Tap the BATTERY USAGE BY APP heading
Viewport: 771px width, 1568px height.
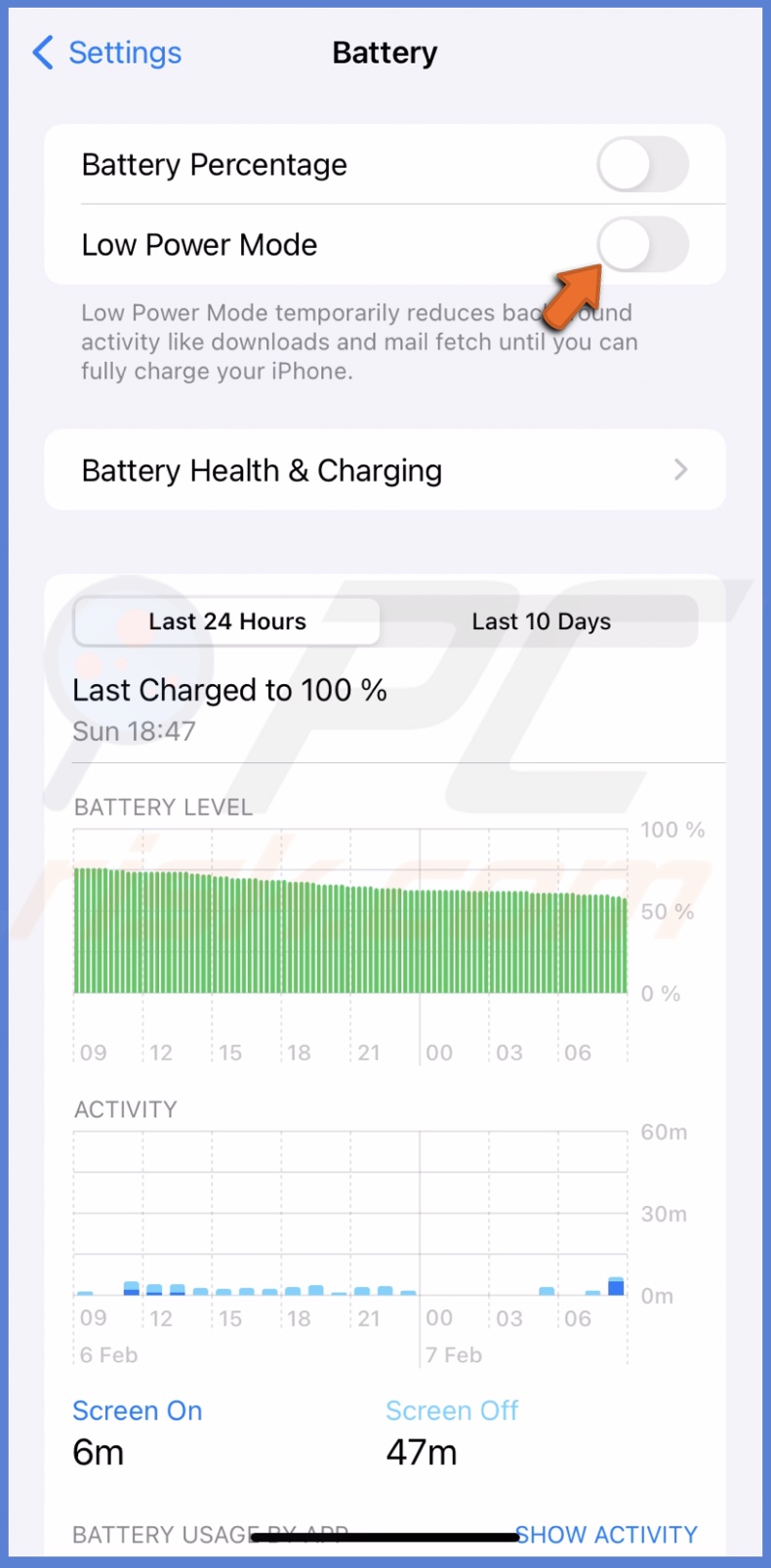point(205,1534)
